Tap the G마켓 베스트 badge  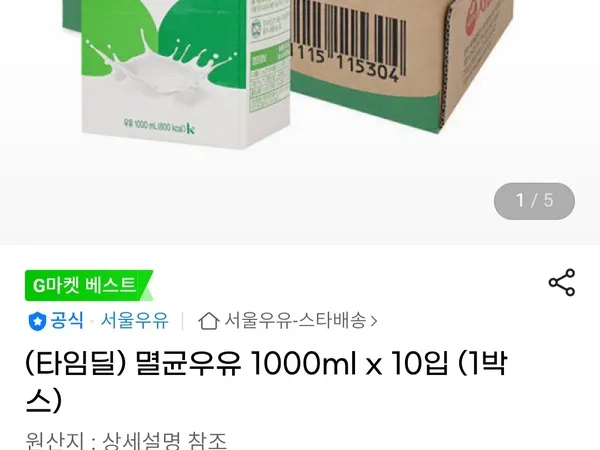[85, 285]
